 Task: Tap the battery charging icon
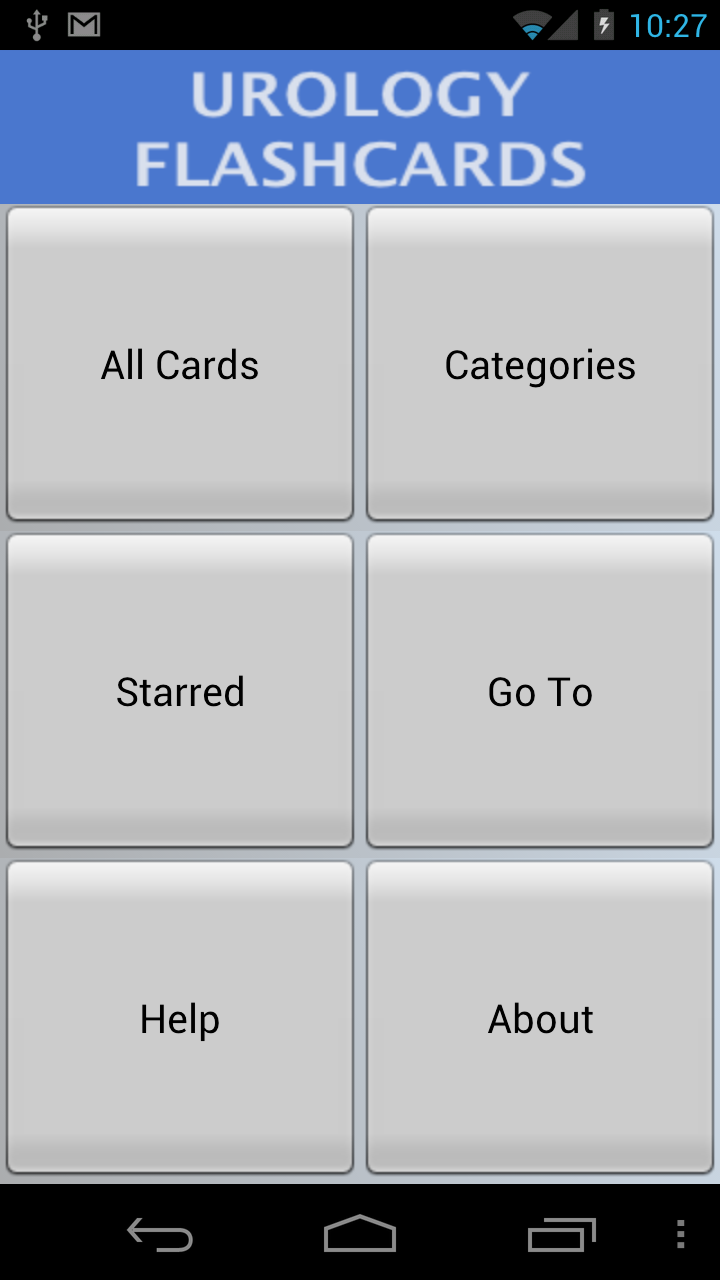tap(602, 25)
